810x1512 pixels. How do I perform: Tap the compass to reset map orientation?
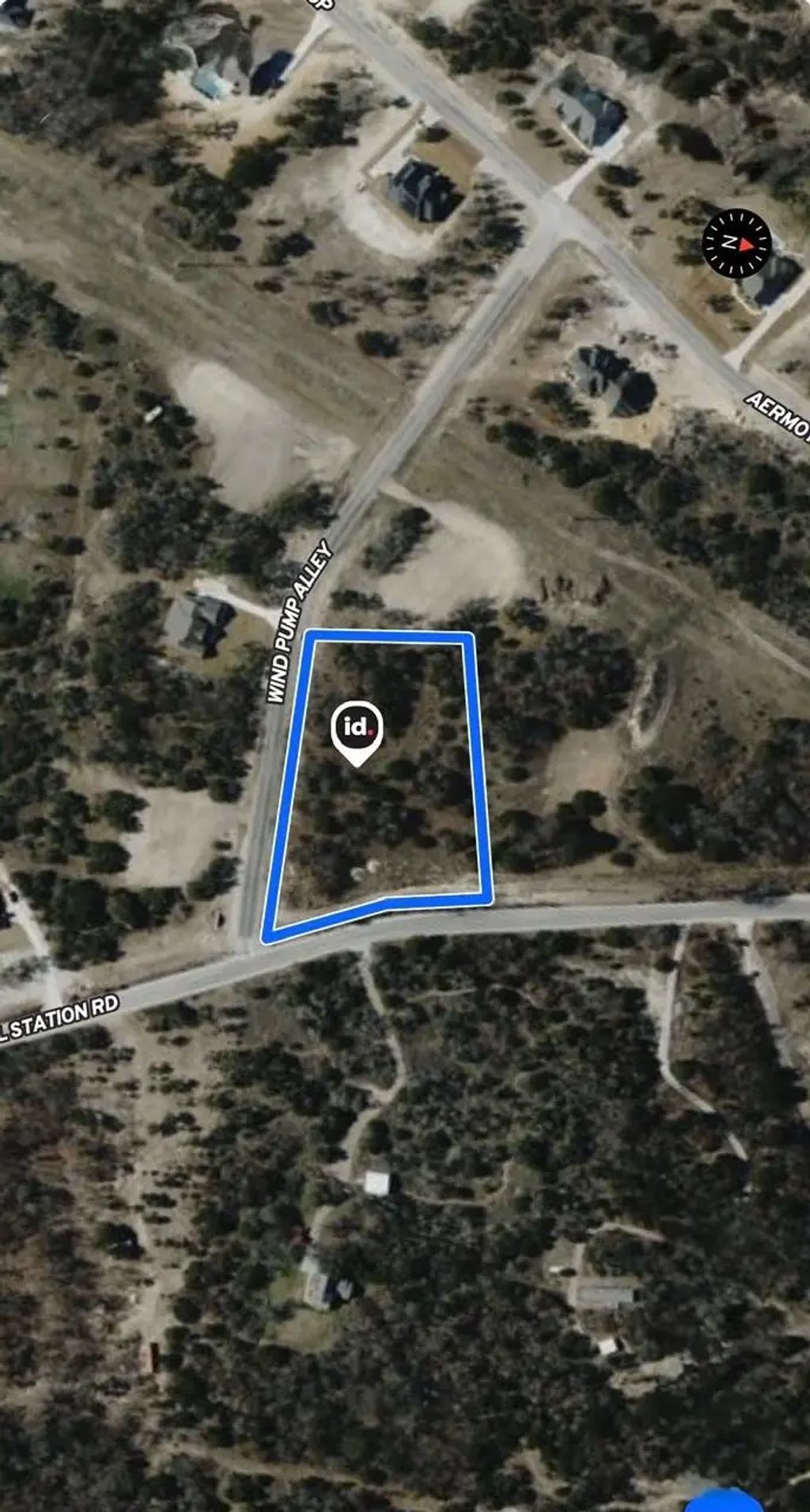[x=737, y=243]
